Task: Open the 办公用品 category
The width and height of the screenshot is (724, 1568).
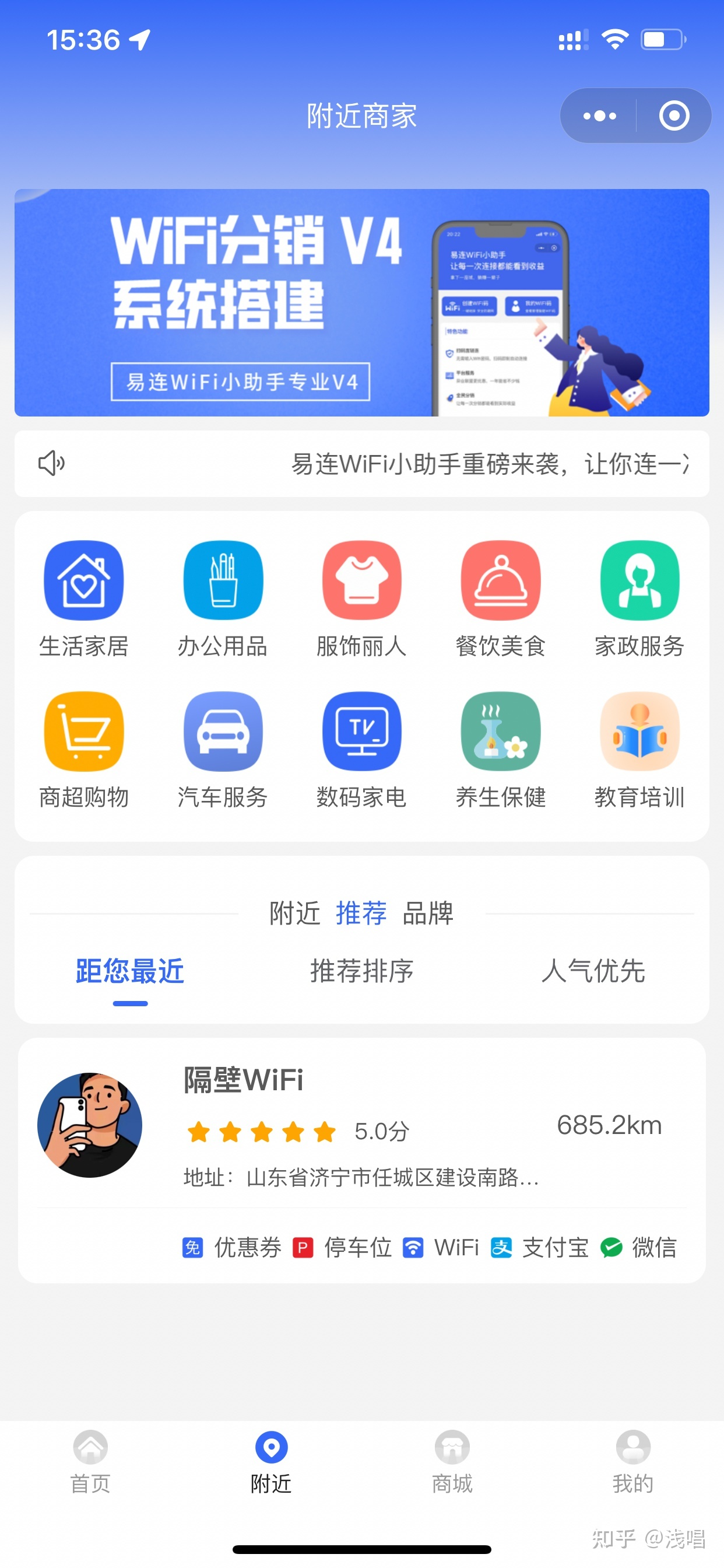Action: pos(223,579)
